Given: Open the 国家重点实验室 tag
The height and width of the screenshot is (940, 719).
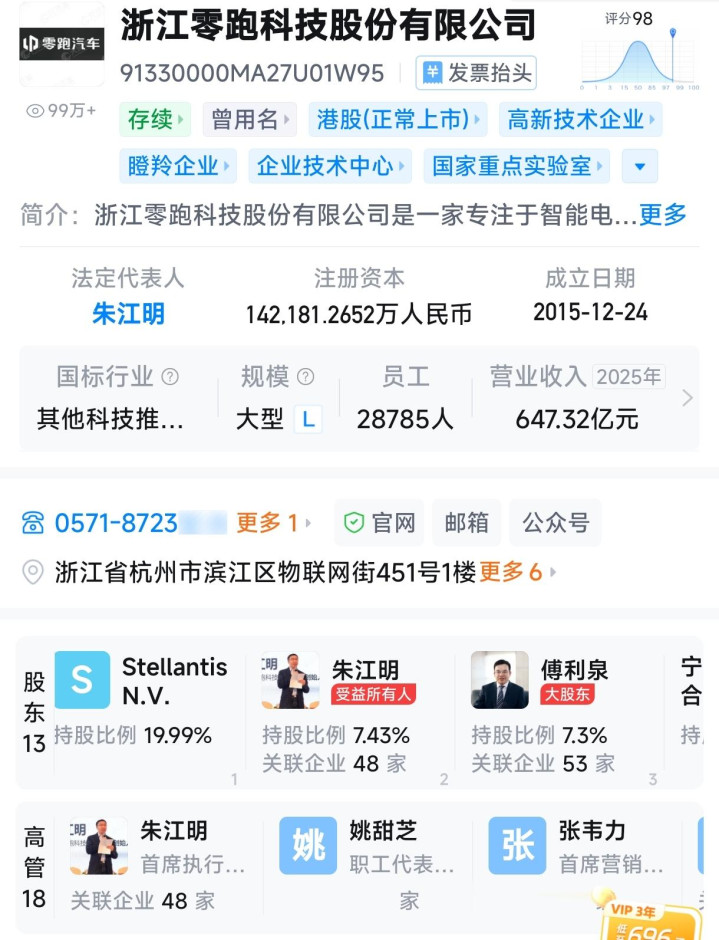Looking at the screenshot, I should (517, 166).
